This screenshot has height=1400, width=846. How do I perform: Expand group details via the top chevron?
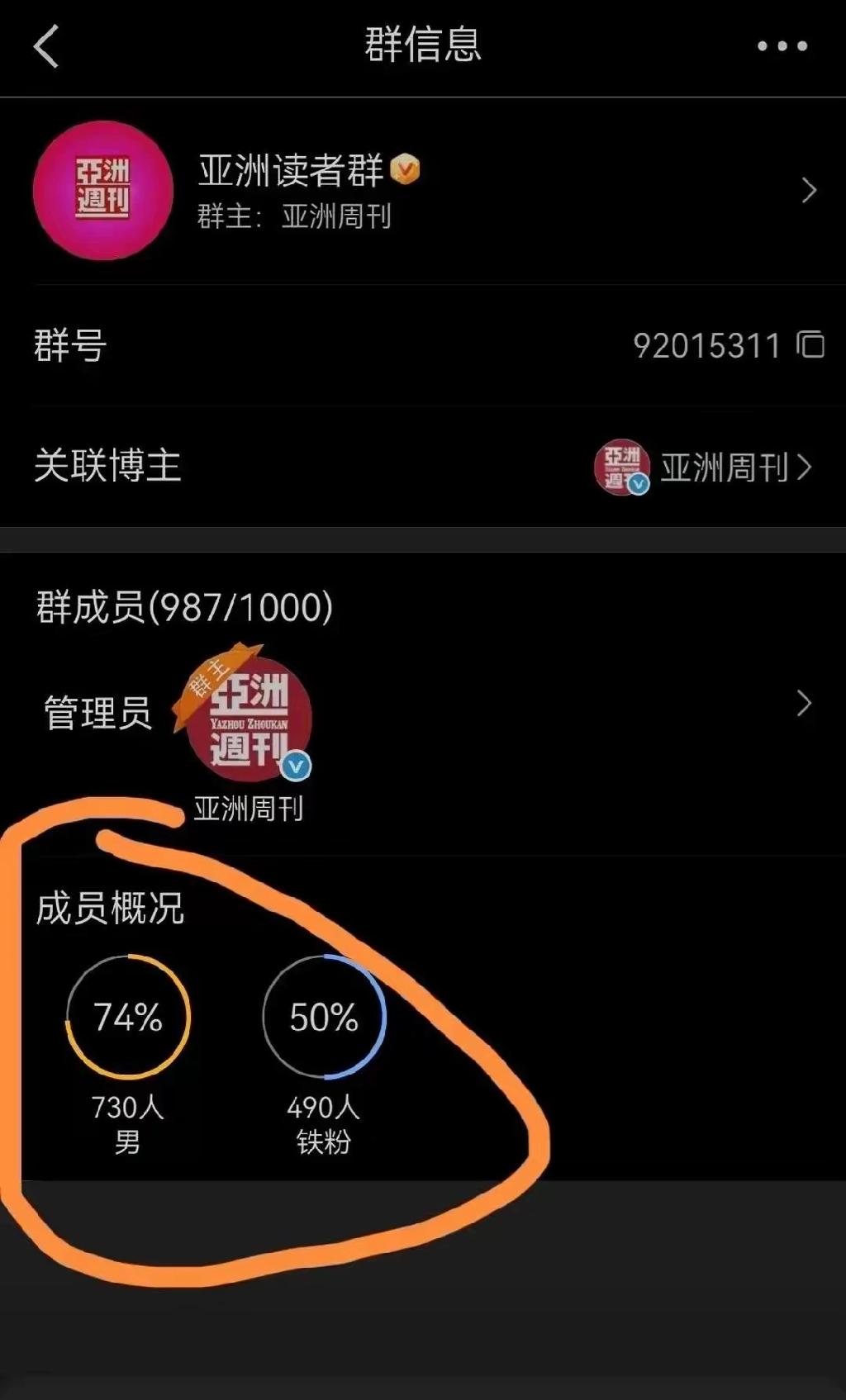[x=807, y=190]
